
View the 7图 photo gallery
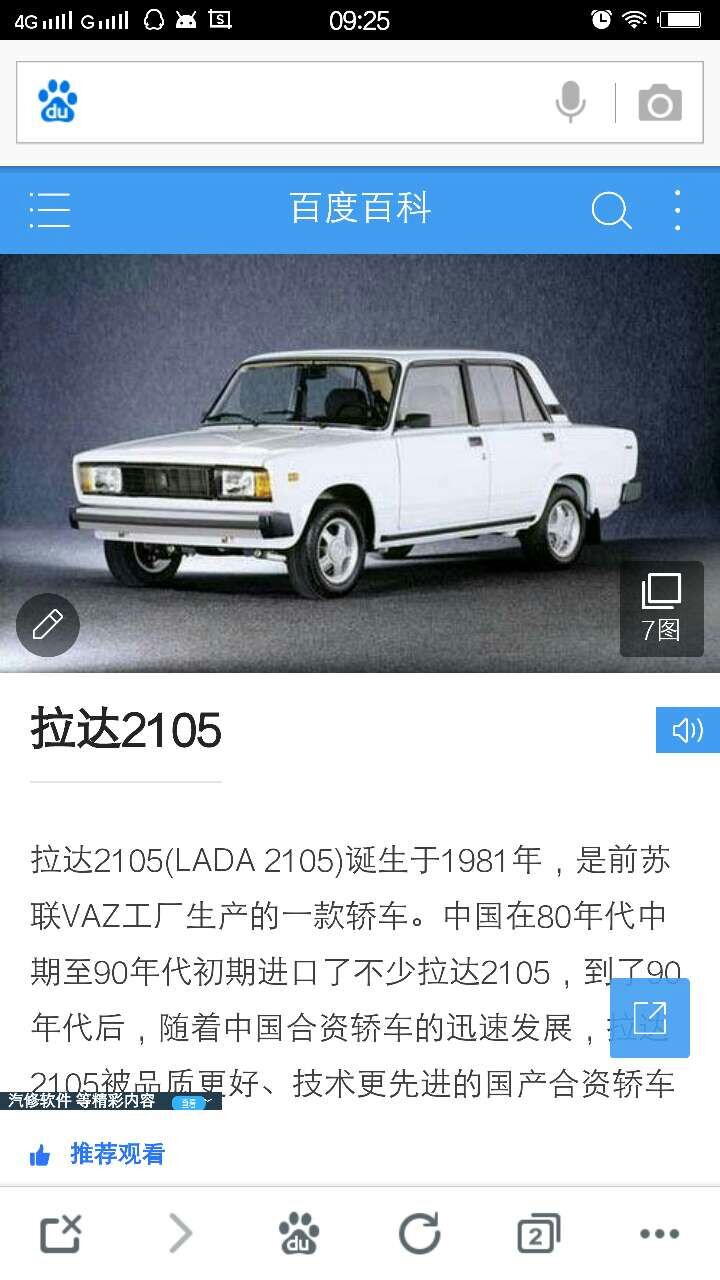coord(661,608)
